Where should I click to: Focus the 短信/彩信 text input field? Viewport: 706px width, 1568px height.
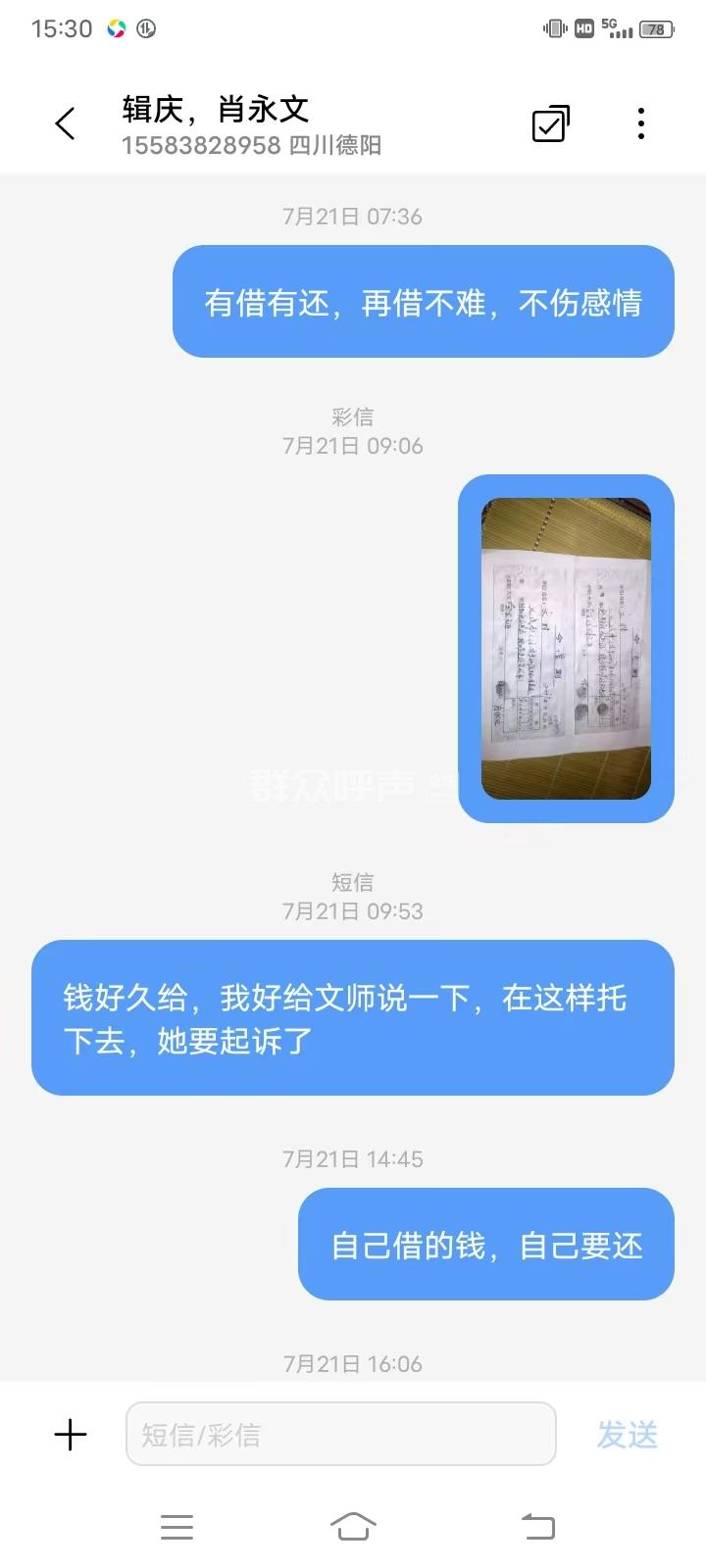point(340,1435)
